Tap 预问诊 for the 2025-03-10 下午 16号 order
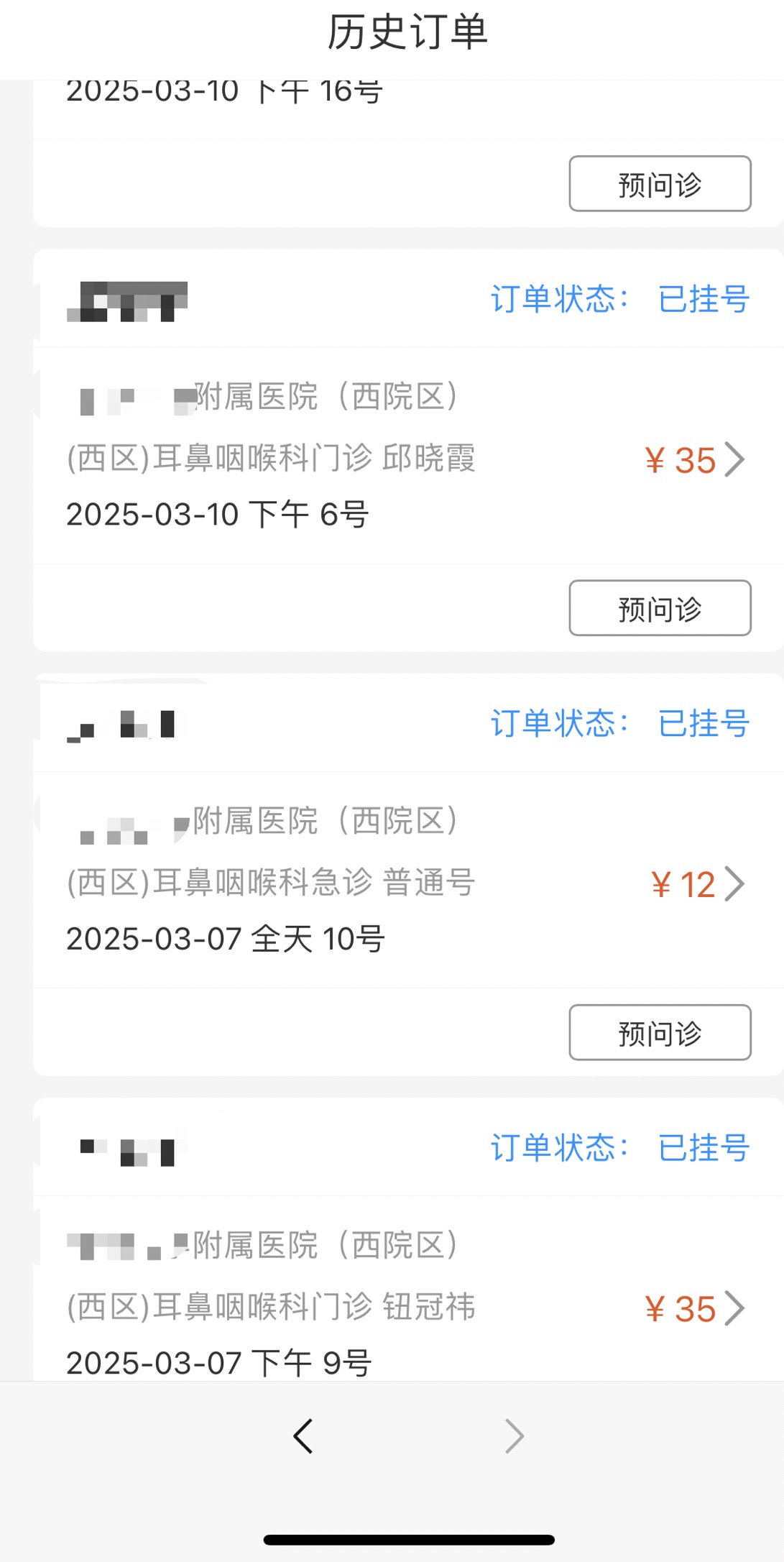Screen dimensions: 784x1562 pos(660,184)
